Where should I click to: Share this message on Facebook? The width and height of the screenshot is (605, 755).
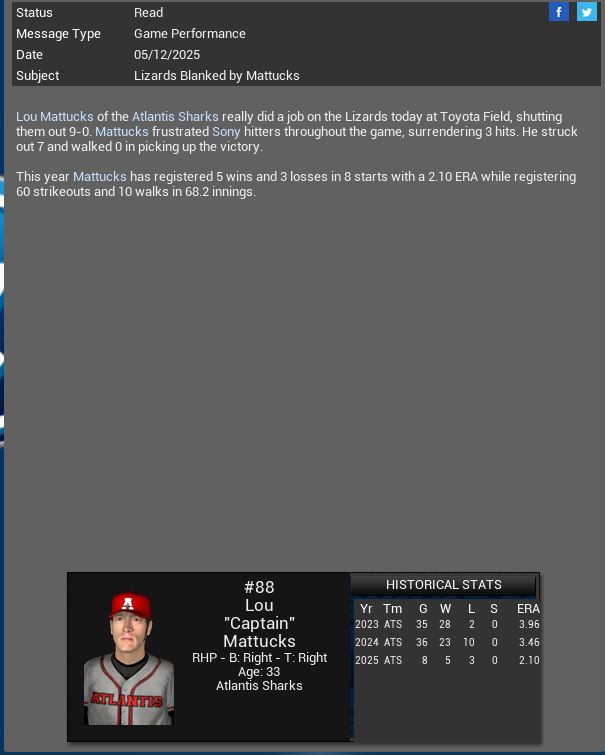pyautogui.click(x=559, y=12)
